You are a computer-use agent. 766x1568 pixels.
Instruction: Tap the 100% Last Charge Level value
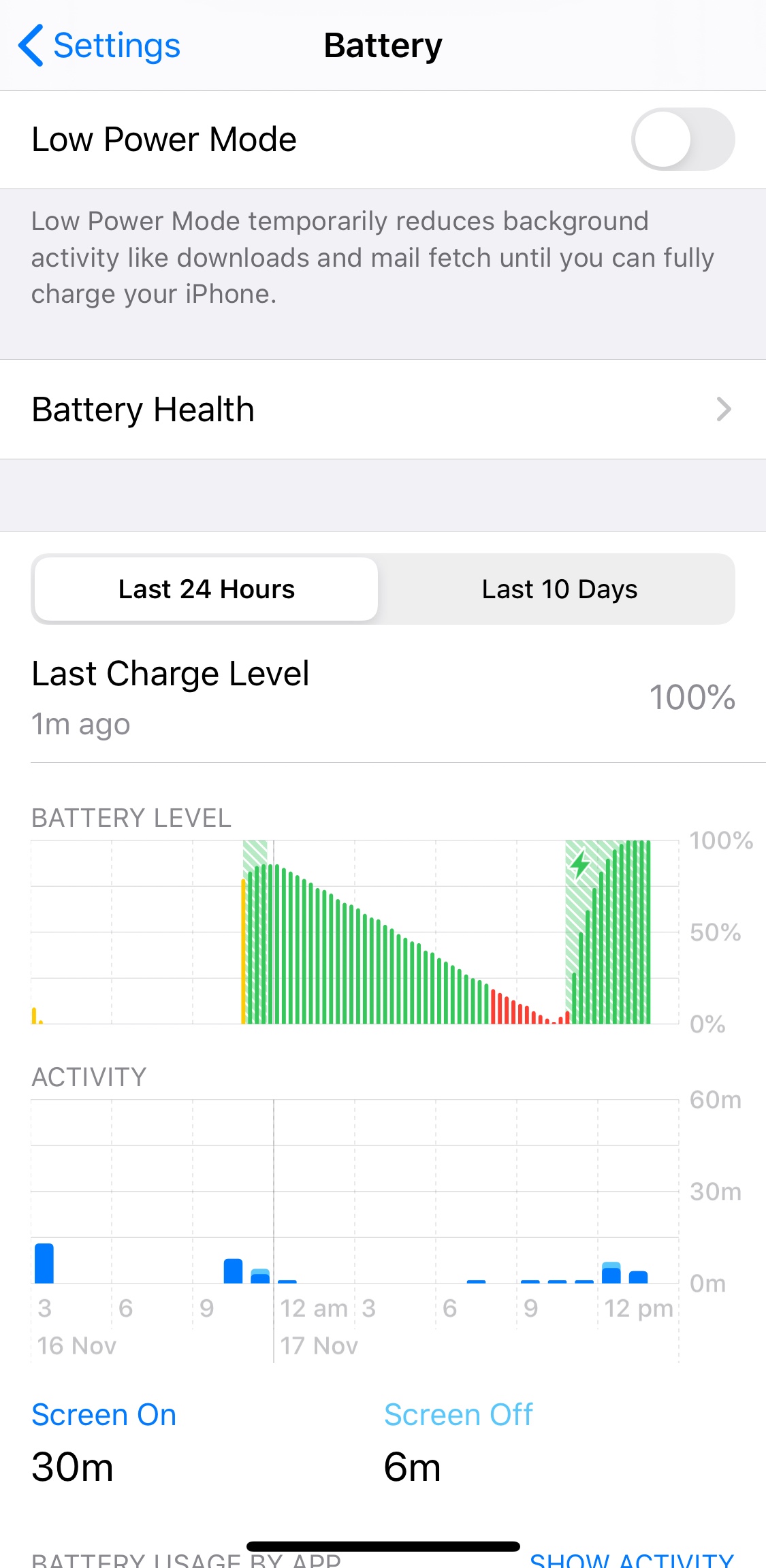(692, 698)
